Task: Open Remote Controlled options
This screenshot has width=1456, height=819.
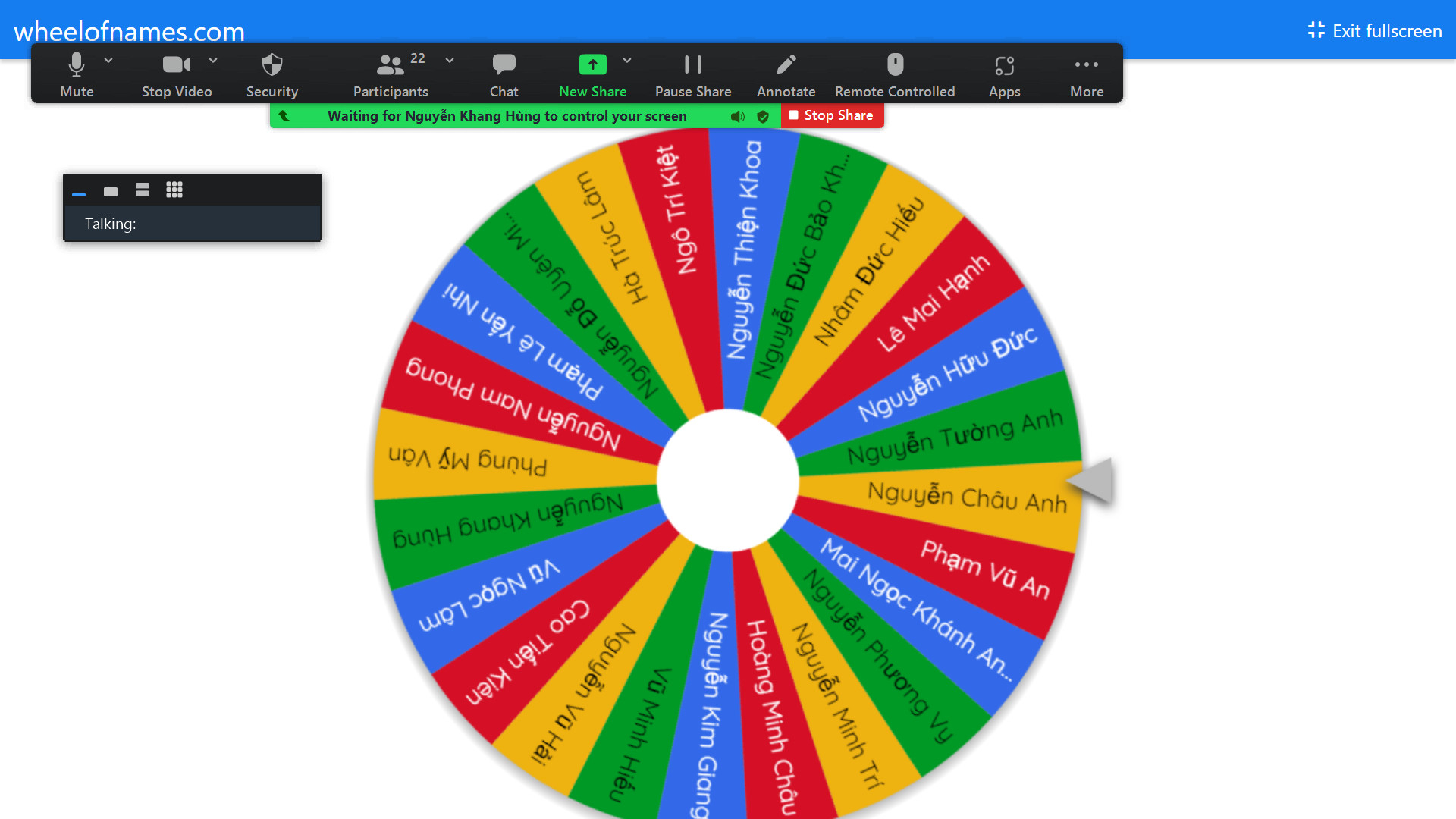Action: (x=895, y=74)
